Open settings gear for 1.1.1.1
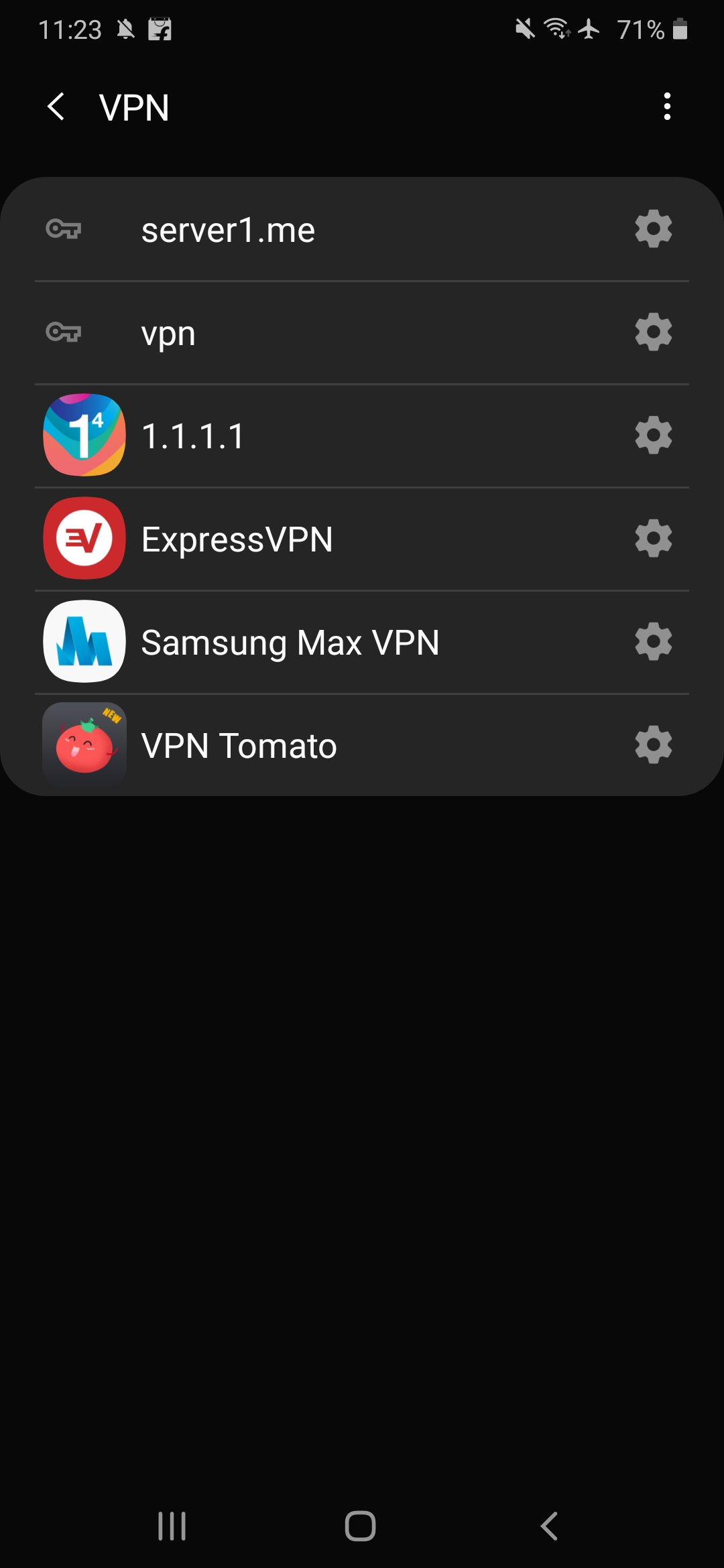 pyautogui.click(x=653, y=436)
